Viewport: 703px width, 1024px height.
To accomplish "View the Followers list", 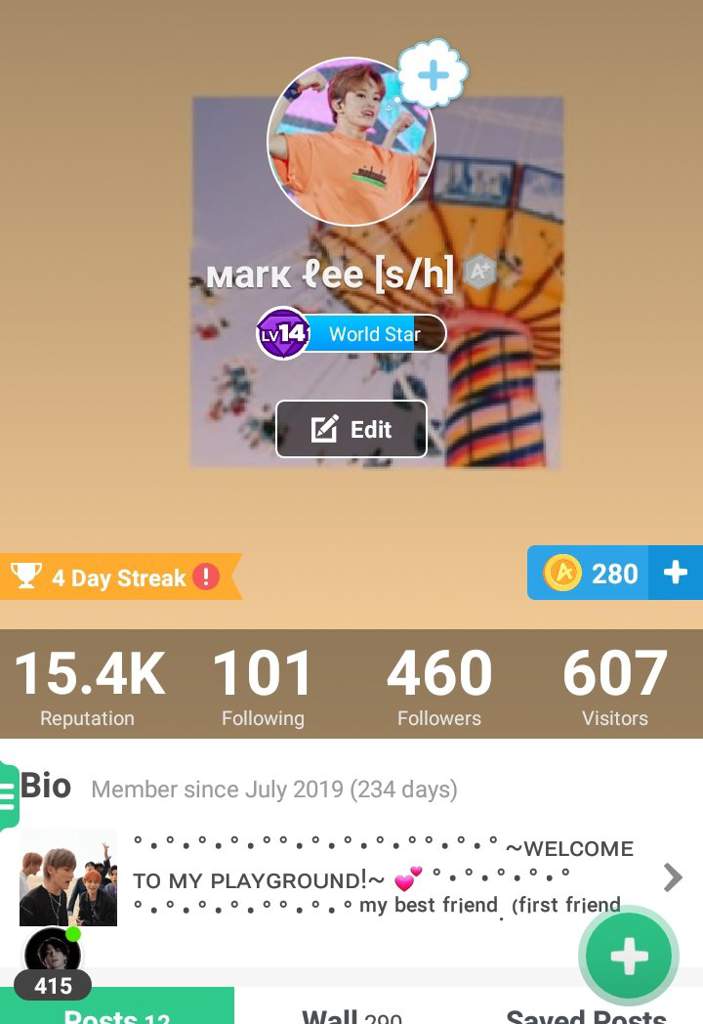I will click(x=439, y=687).
